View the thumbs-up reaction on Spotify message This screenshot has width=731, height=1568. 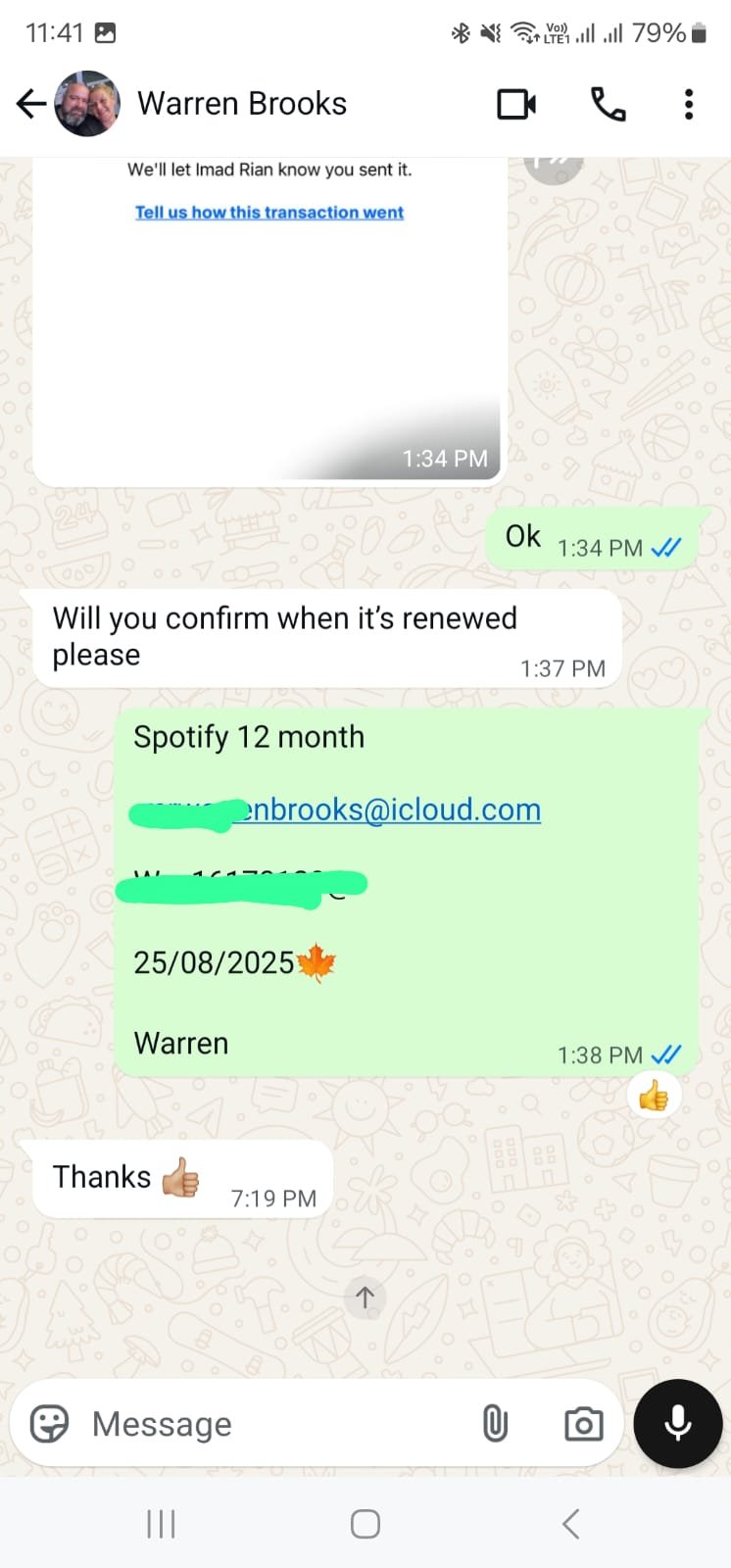(654, 1096)
